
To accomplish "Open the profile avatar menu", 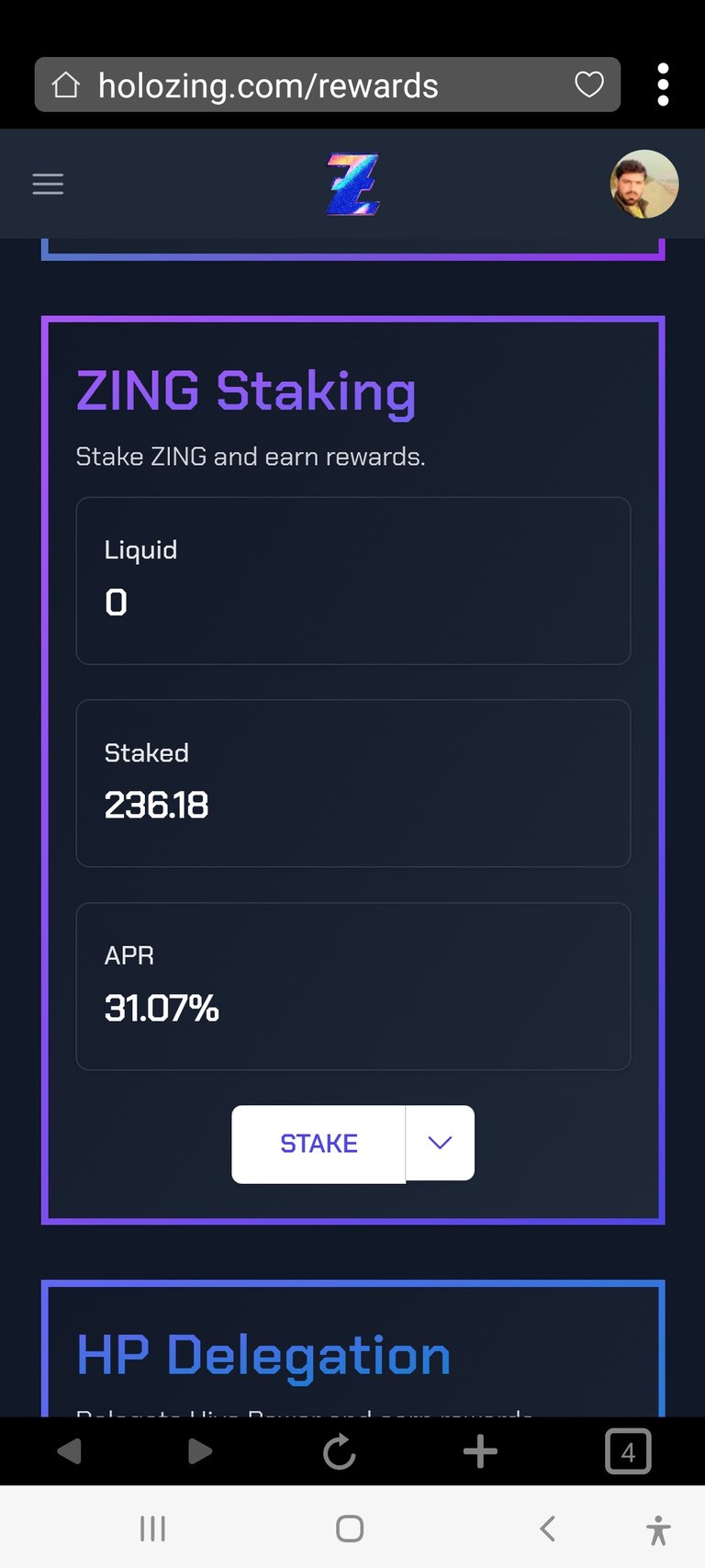I will [x=644, y=184].
